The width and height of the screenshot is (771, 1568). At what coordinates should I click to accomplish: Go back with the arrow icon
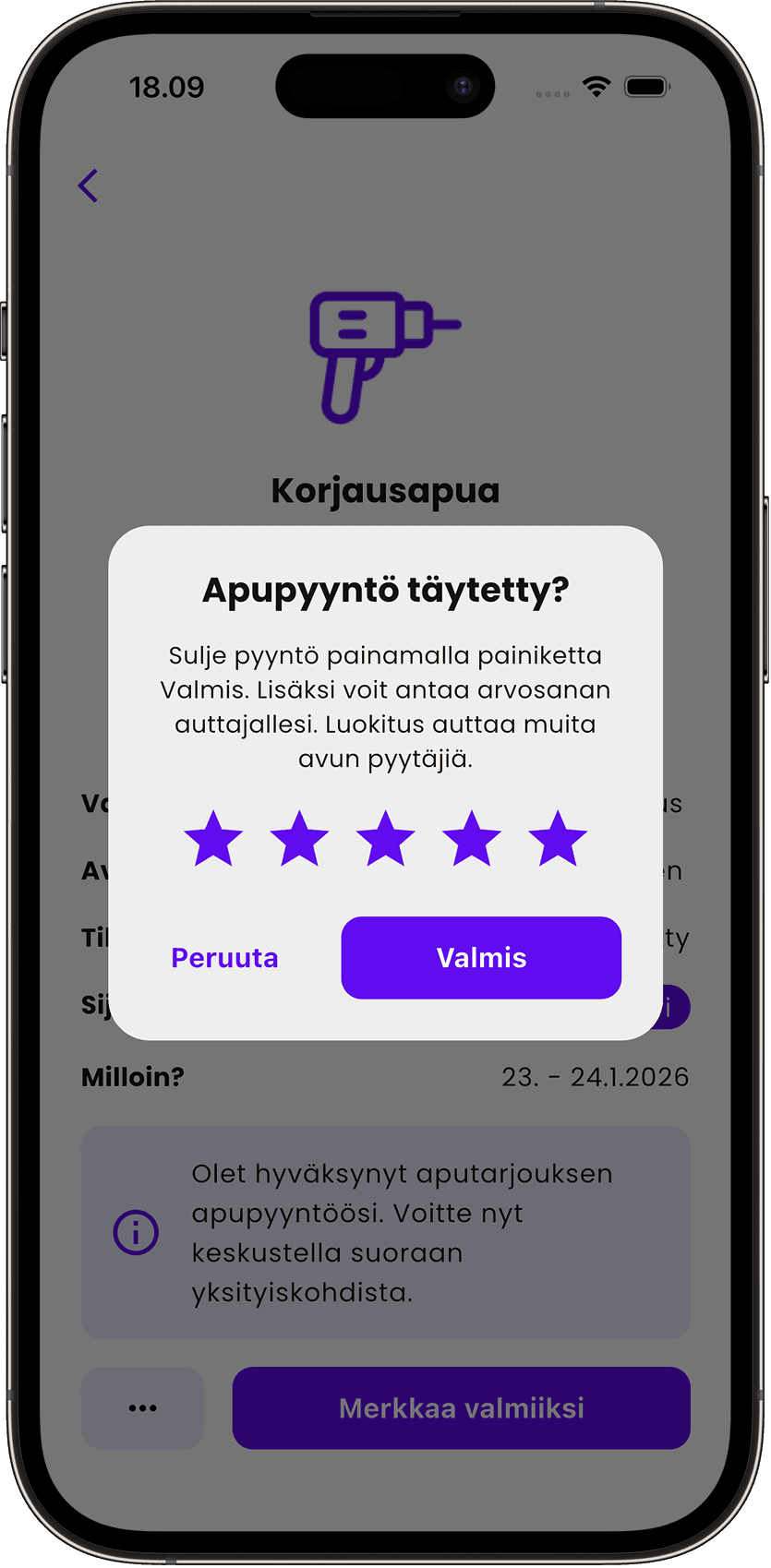[x=89, y=186]
